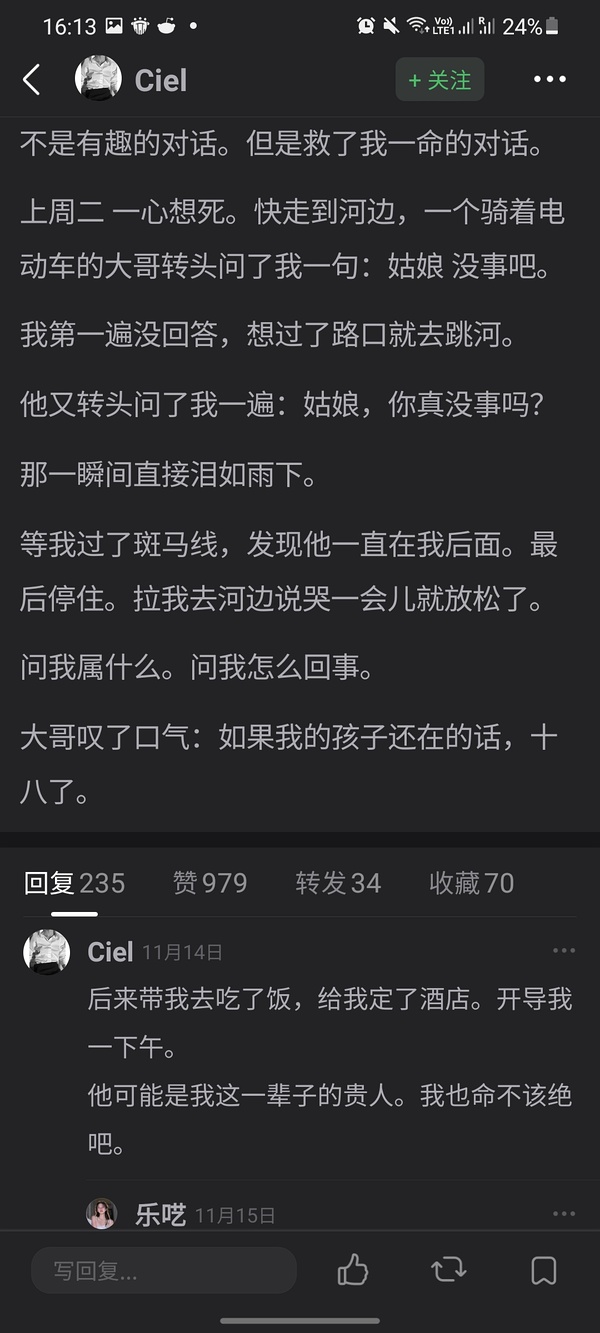Open more options for 乐呓's reply

point(564,1214)
